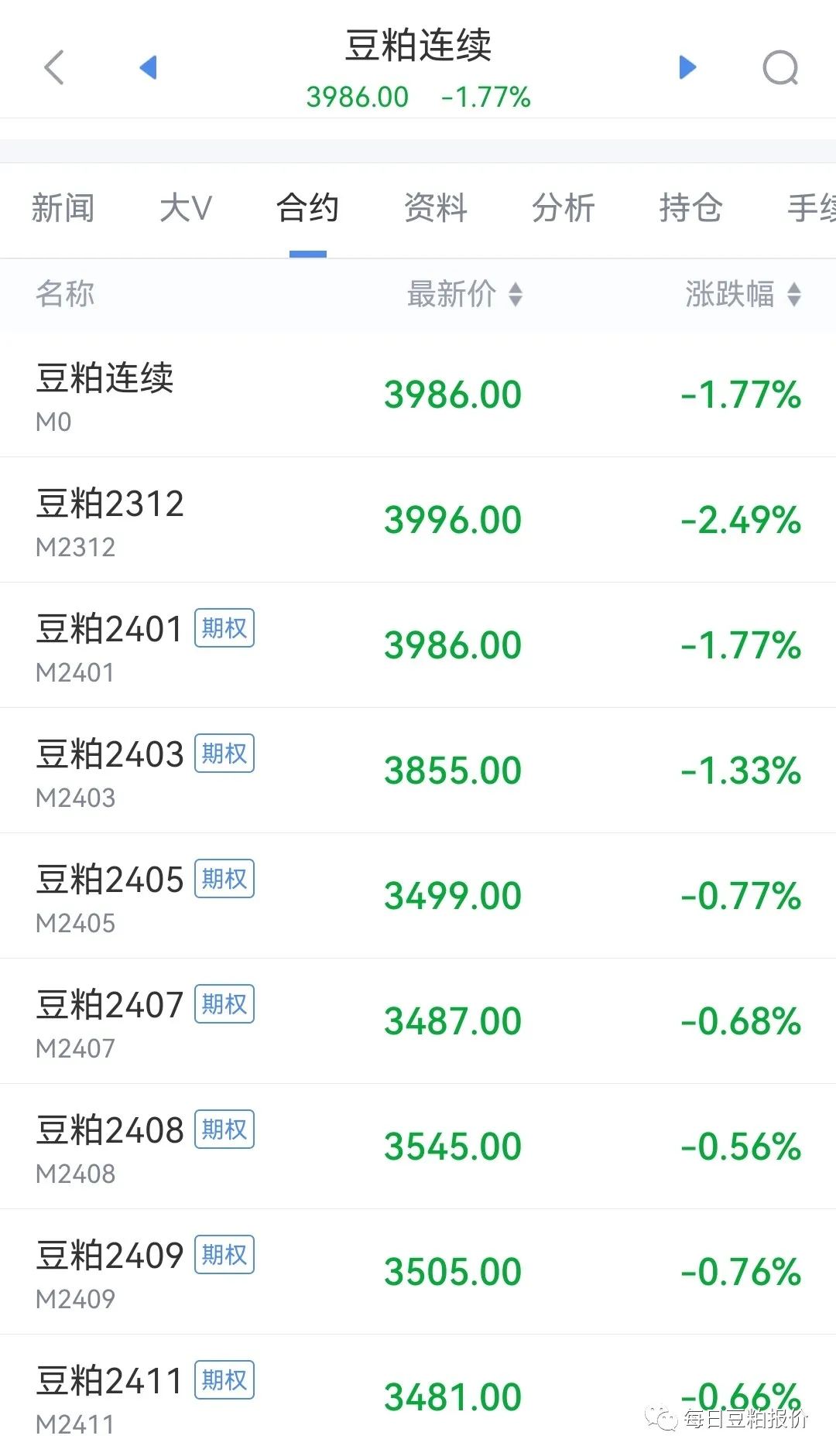Switch to next contract with right triangle

point(687,67)
